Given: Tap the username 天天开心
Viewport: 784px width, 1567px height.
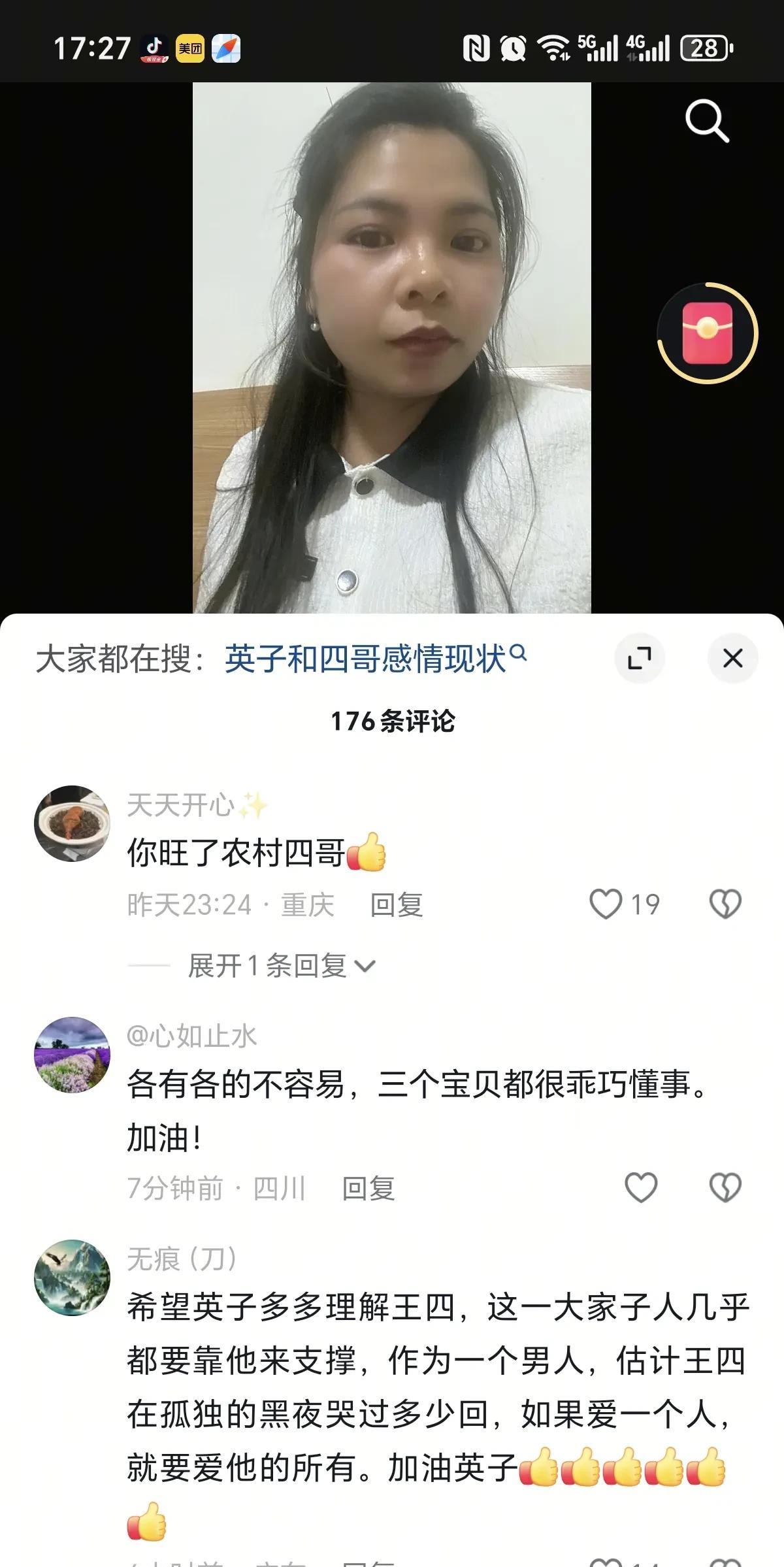Looking at the screenshot, I should click(x=181, y=805).
